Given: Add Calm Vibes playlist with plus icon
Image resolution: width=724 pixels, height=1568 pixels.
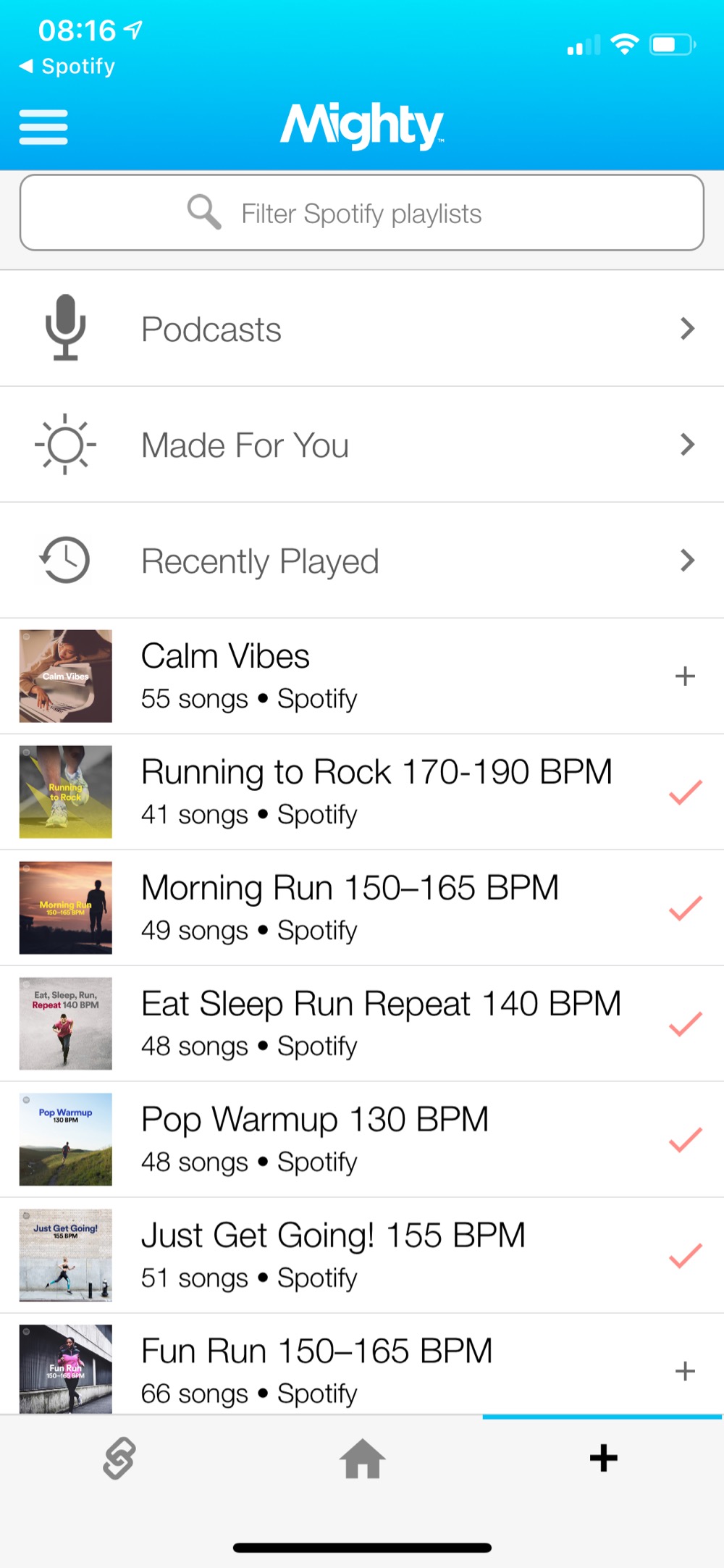Looking at the screenshot, I should (x=685, y=676).
